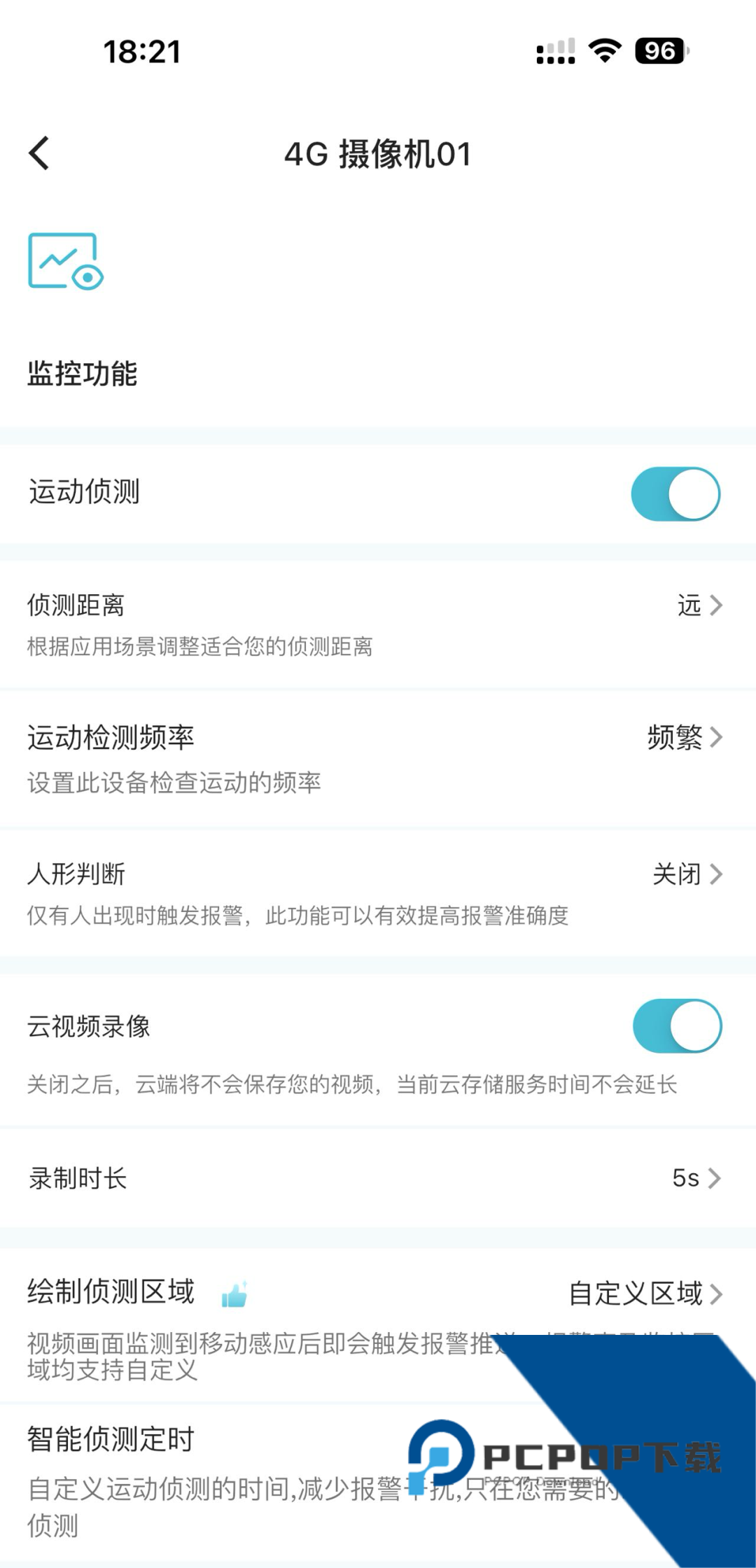
Task: Toggle the 运动侦测 switch off
Action: click(x=675, y=493)
